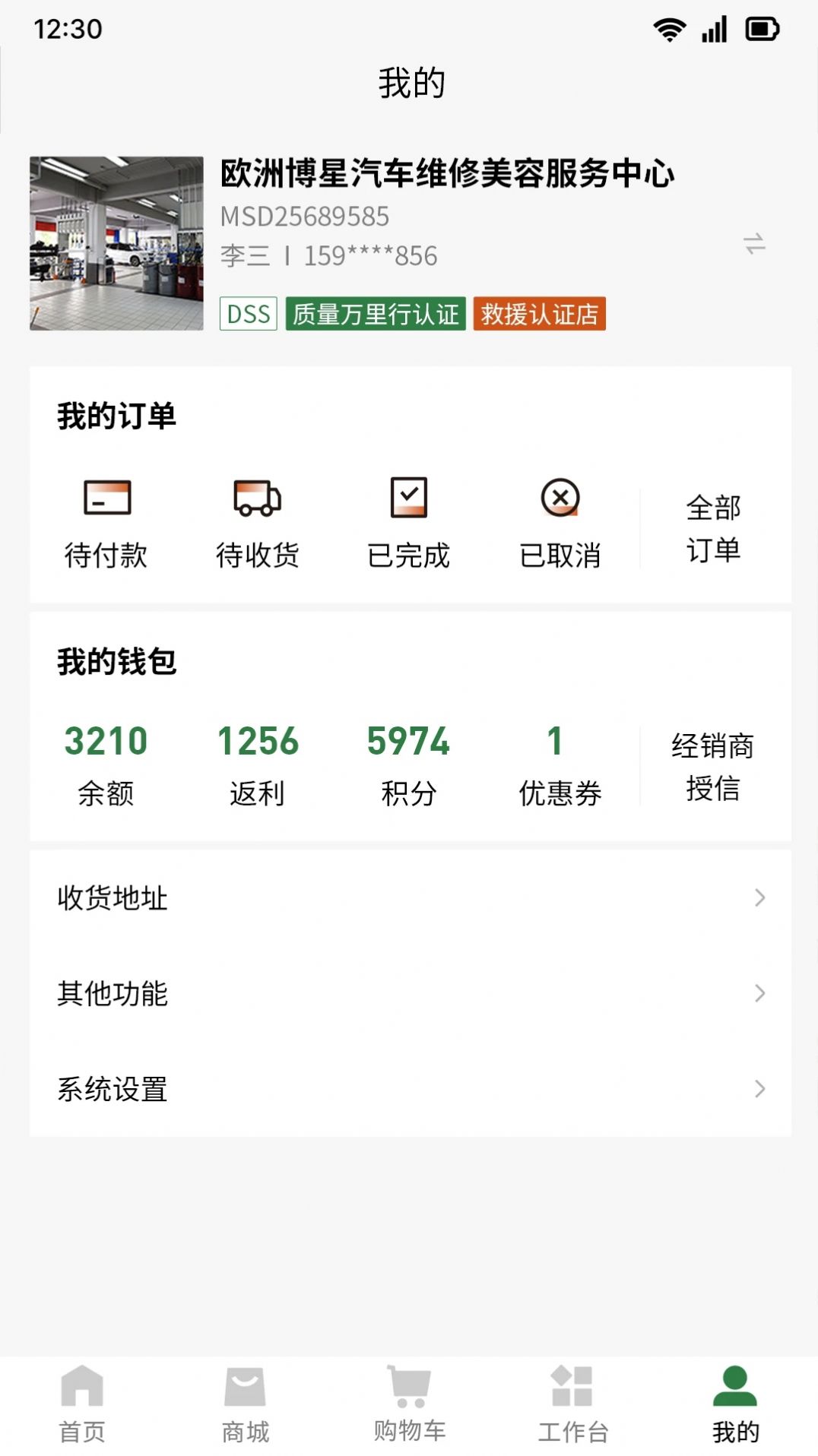818x1456 pixels.
Task: Tap the switch account arrows icon
Action: (753, 244)
